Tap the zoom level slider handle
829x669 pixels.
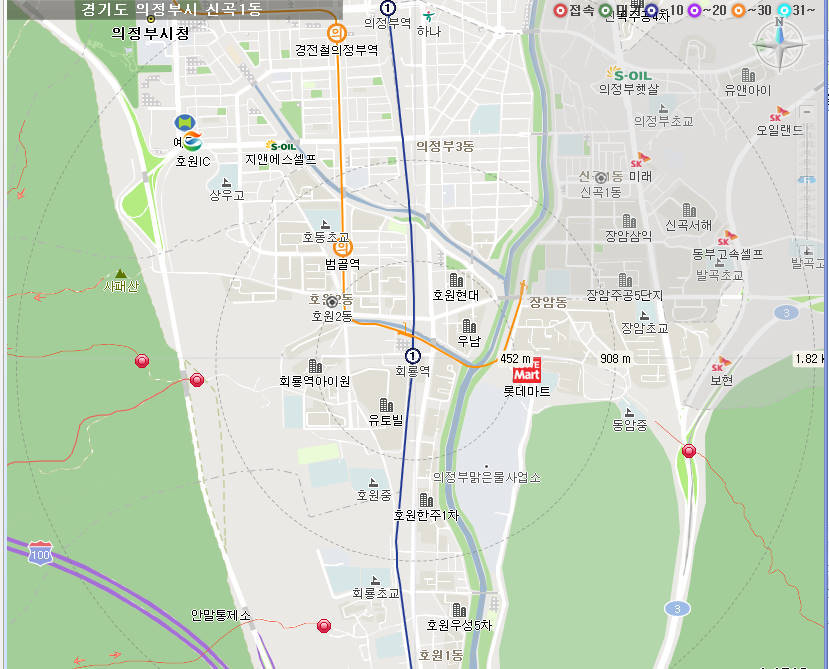click(x=806, y=179)
